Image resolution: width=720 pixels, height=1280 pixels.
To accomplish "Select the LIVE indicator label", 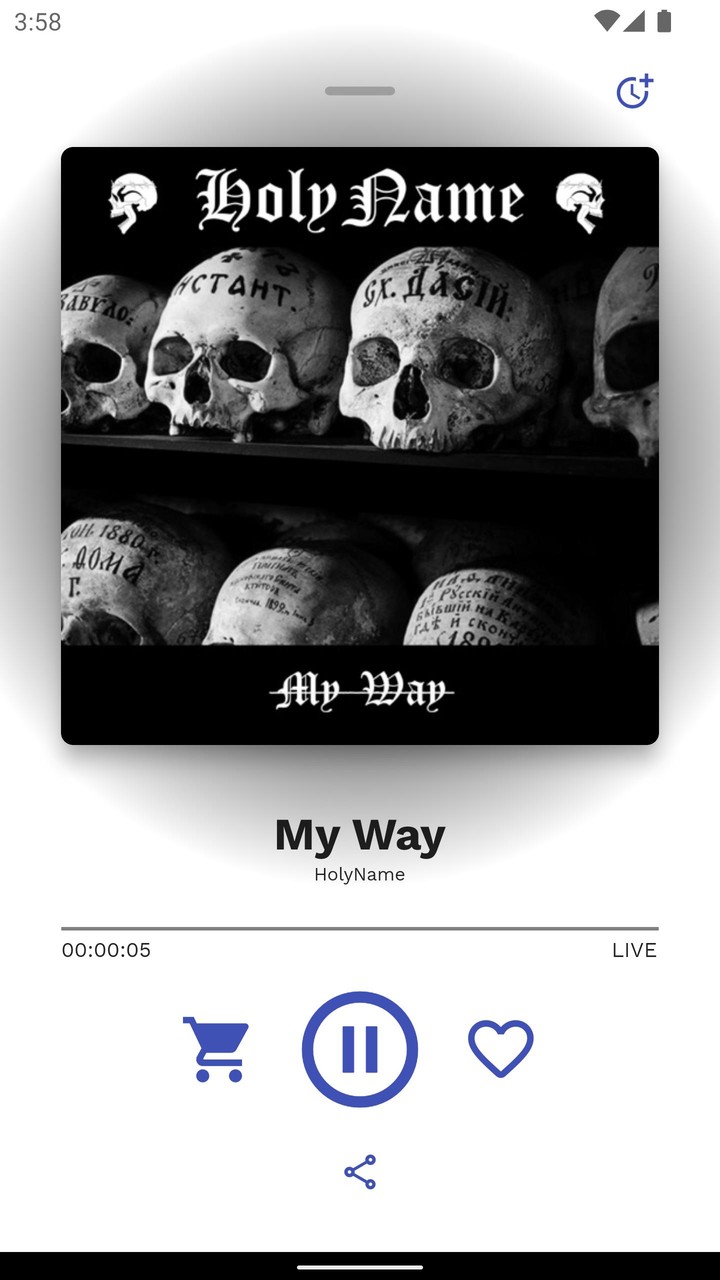I will click(634, 950).
